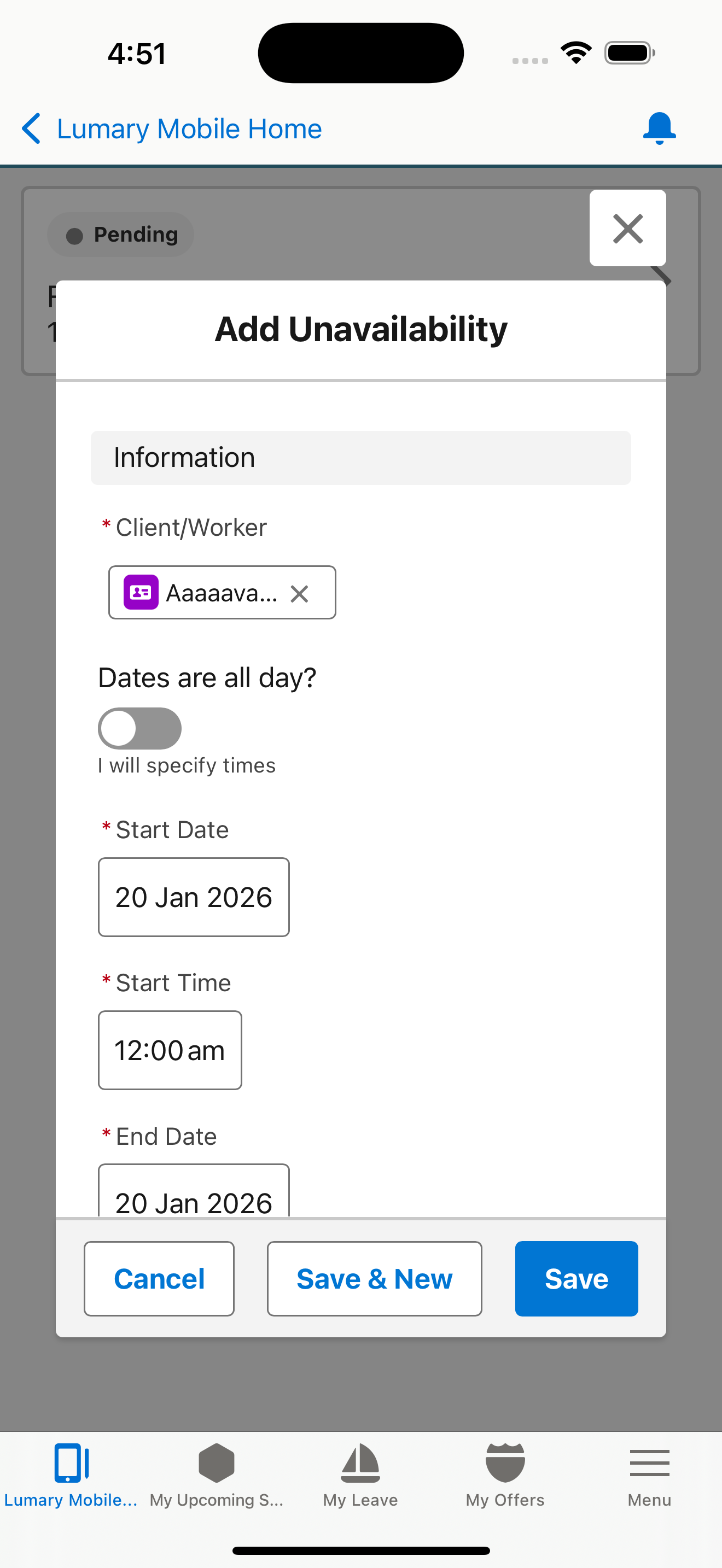Viewport: 722px width, 1568px height.
Task: Tap the My Leave sailboat icon
Action: tap(360, 1464)
